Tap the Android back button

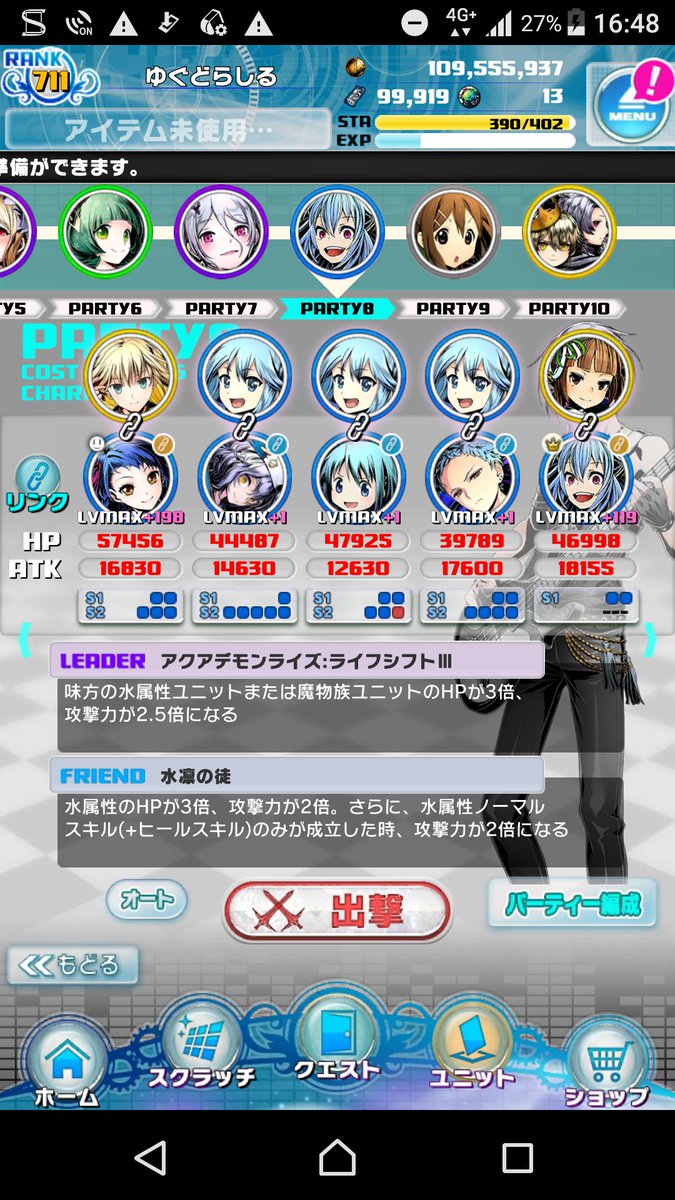point(151,1158)
